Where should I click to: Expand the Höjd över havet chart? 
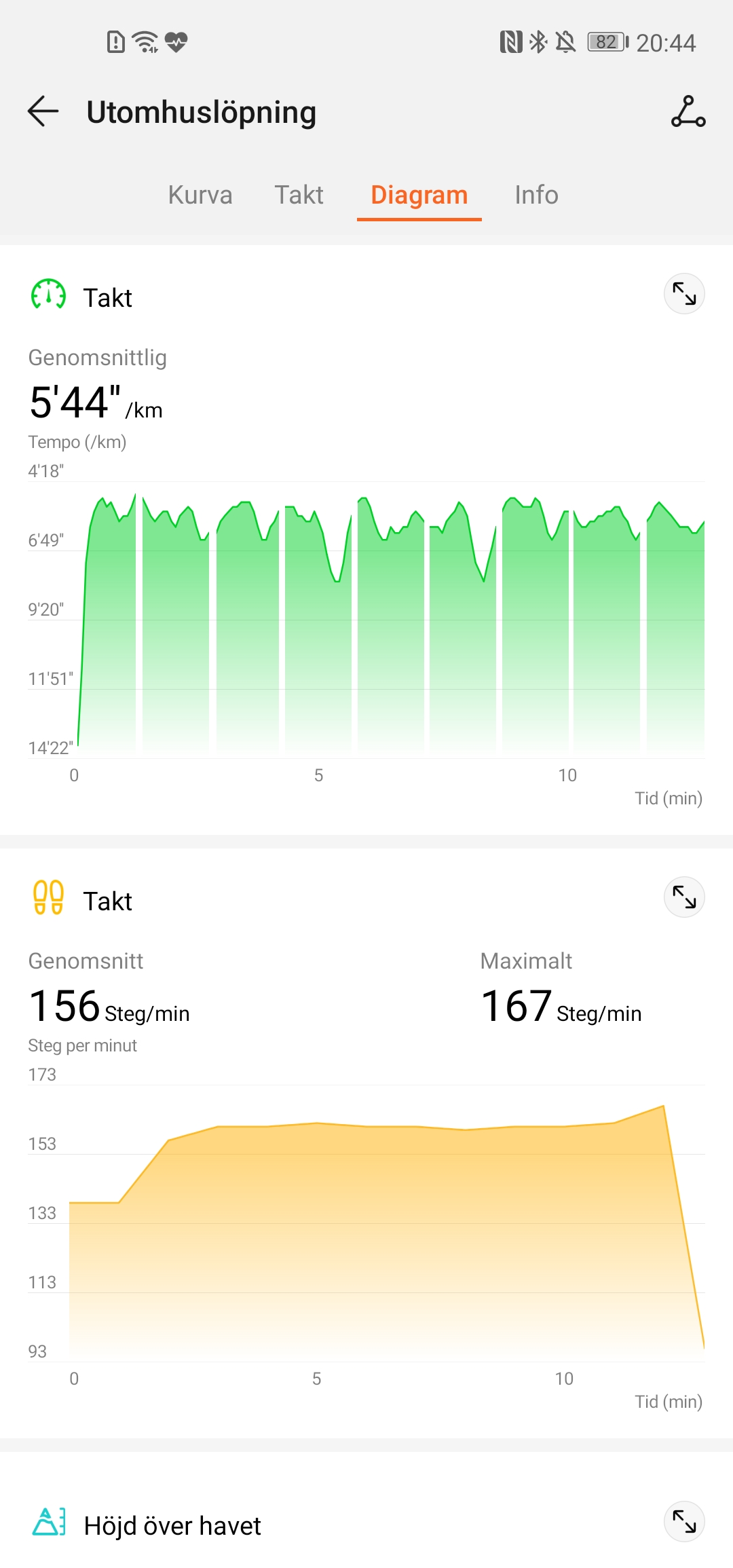[x=683, y=1521]
